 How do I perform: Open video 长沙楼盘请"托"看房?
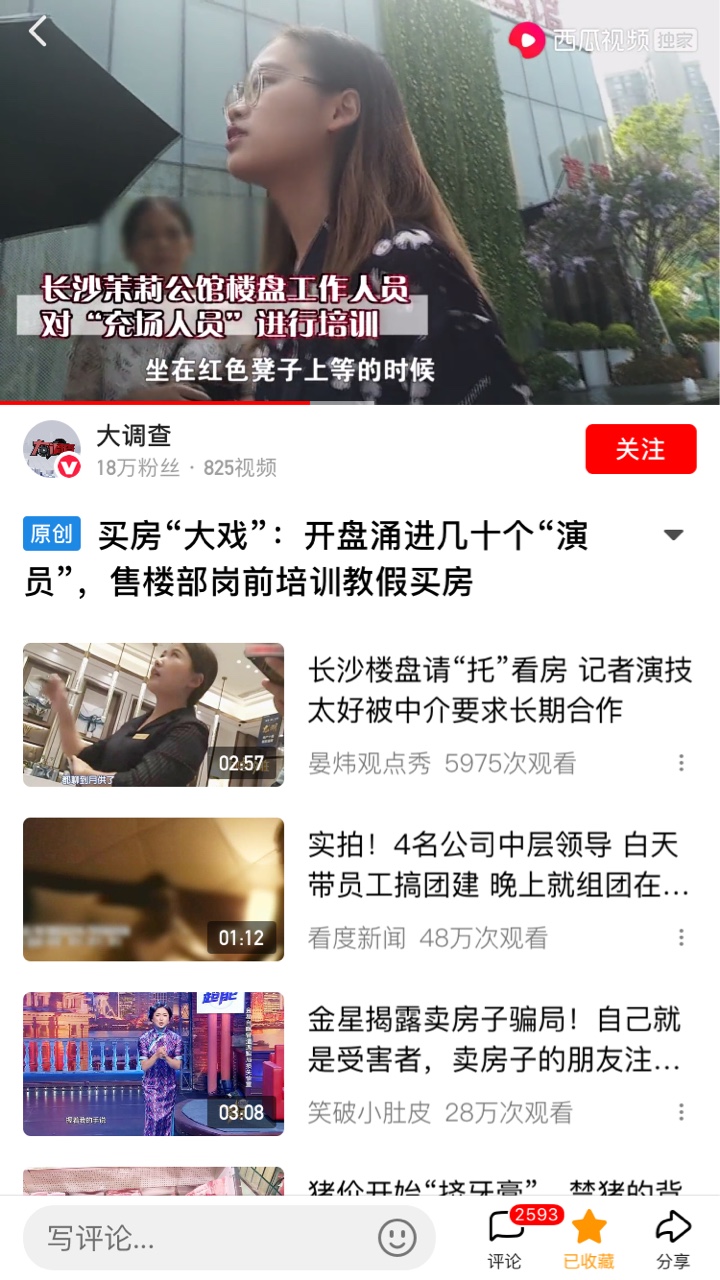[499, 689]
